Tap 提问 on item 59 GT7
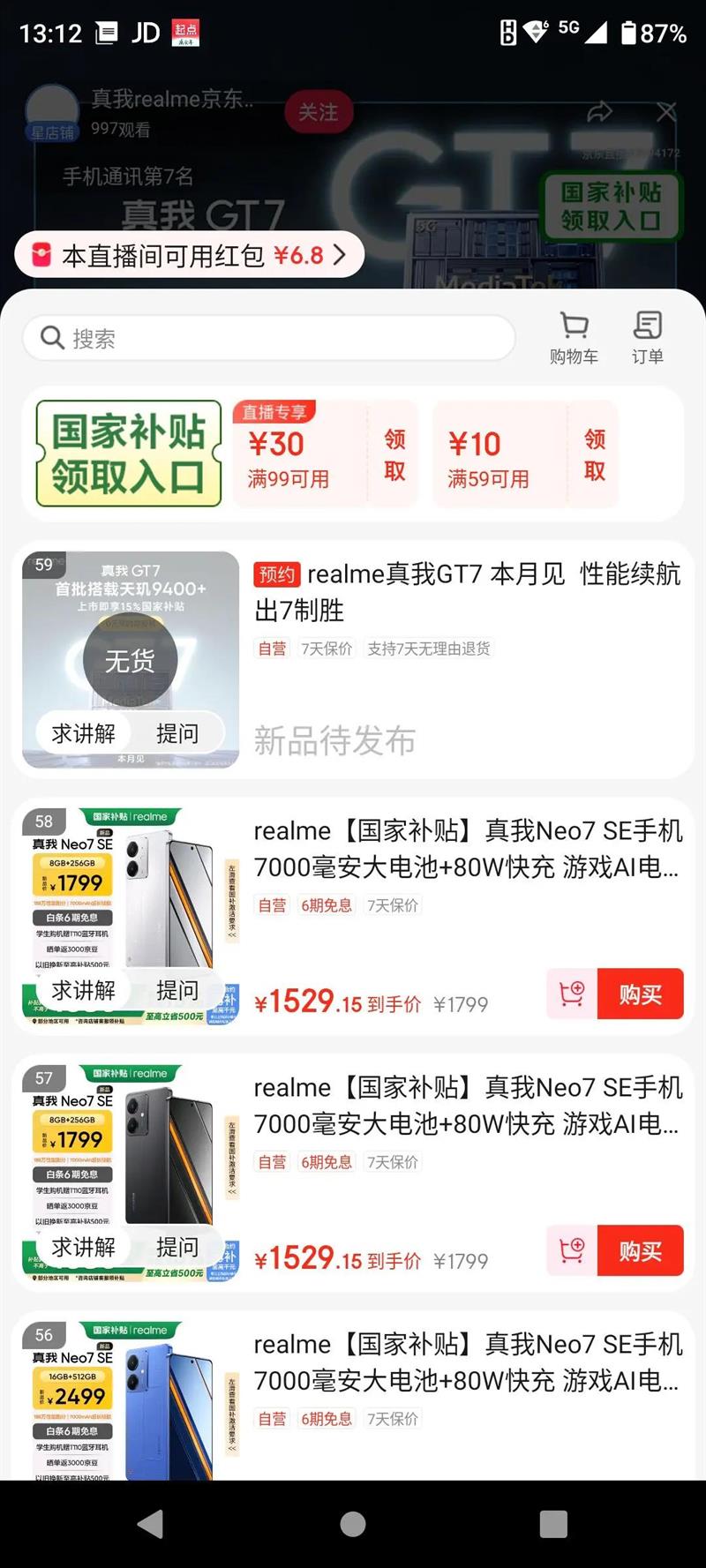This screenshot has height=1568, width=706. click(176, 733)
